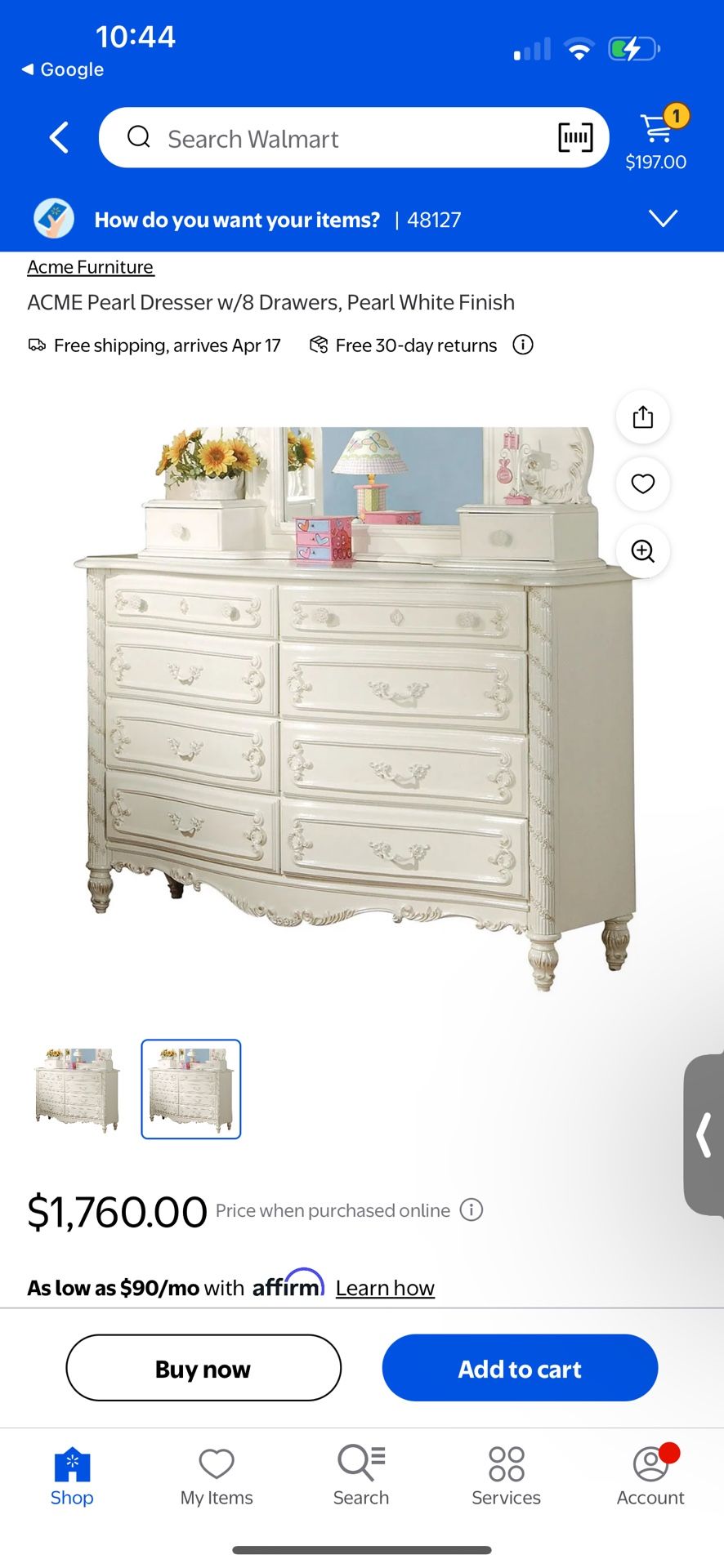Screen dimensions: 724x1568
Task: Switch to the Search tab
Action: tap(361, 1476)
